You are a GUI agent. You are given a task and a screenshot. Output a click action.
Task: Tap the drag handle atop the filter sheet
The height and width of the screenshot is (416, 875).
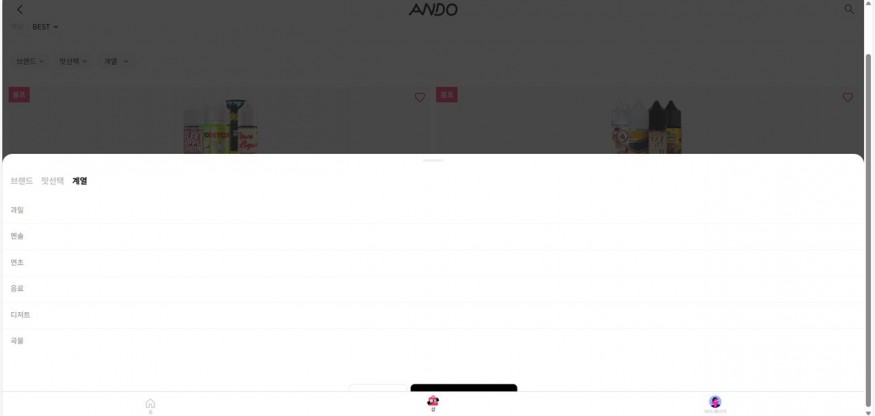coord(433,160)
